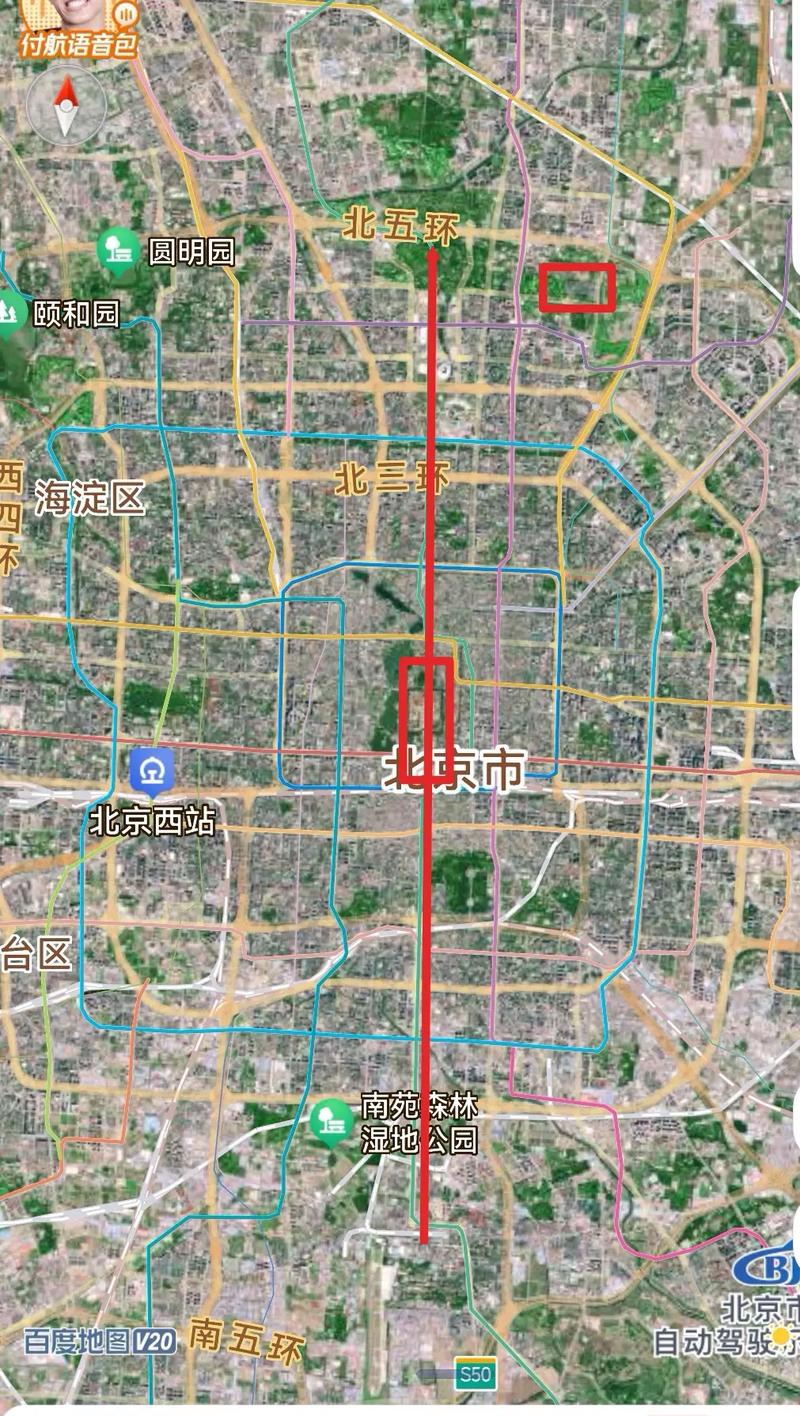800x1416 pixels.
Task: Tap the compass to reset map orientation
Action: pyautogui.click(x=66, y=105)
